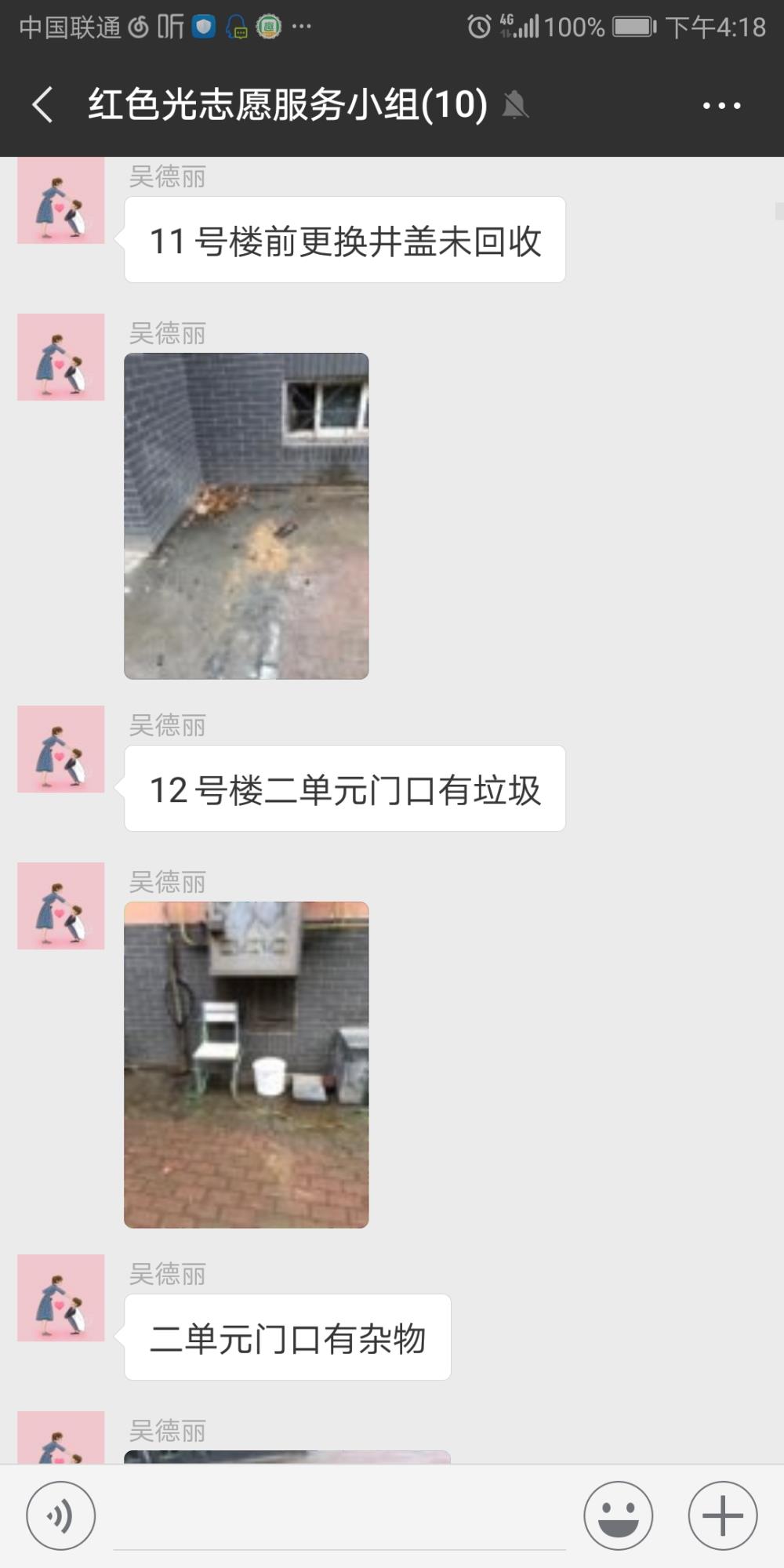Switch to voice message input
Viewport: 784px width, 1568px height.
pyautogui.click(x=61, y=1515)
